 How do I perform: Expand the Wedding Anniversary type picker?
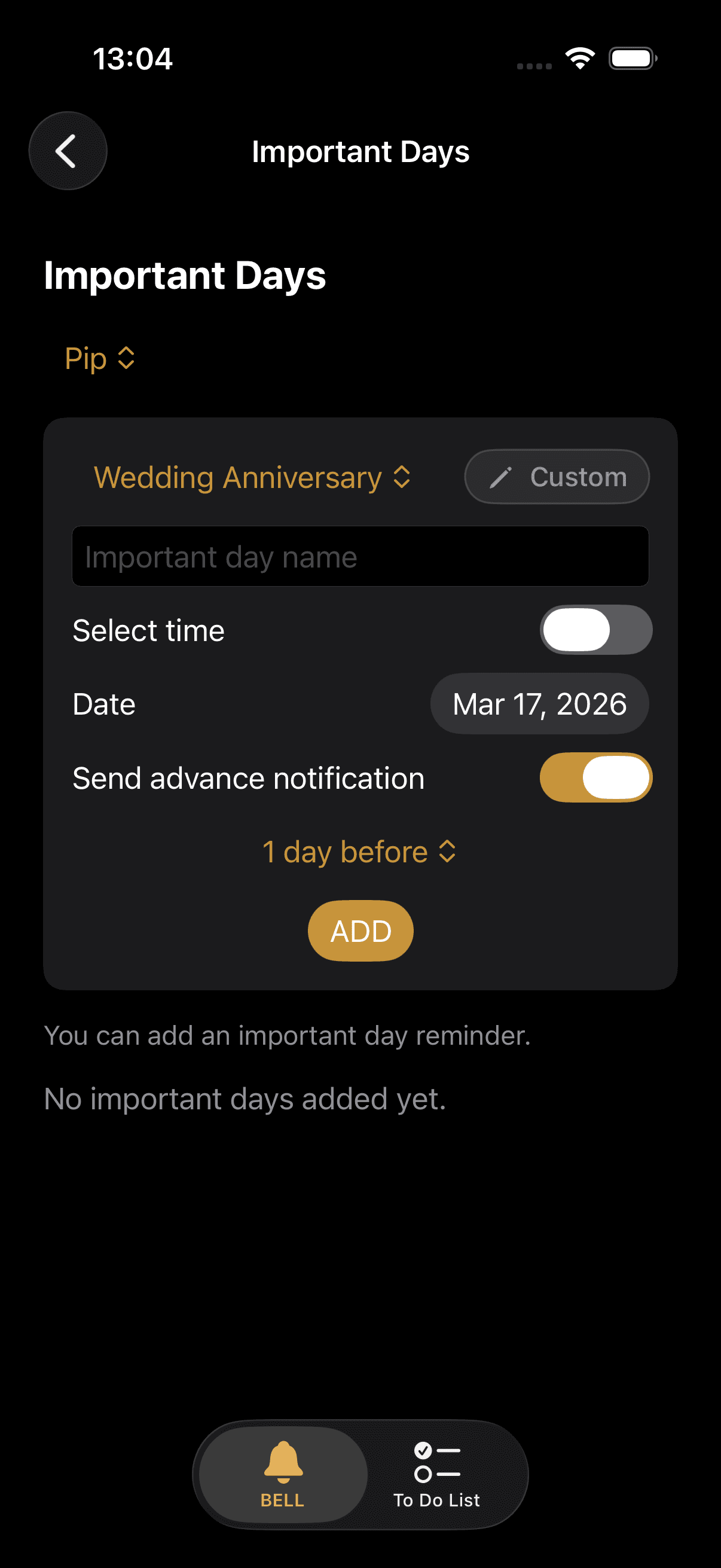coord(251,477)
